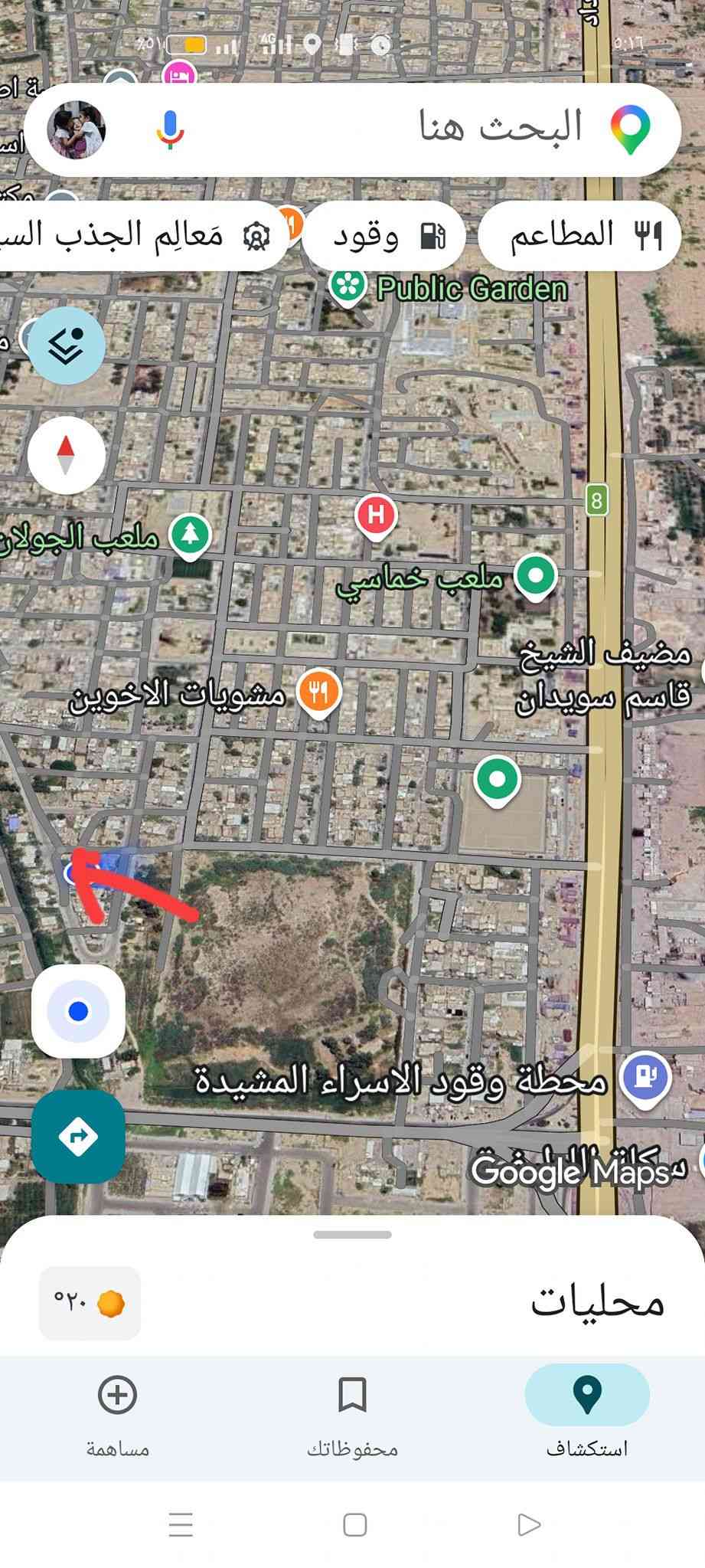The height and width of the screenshot is (1568, 705).
Task: Open the map layers button
Action: (x=67, y=345)
